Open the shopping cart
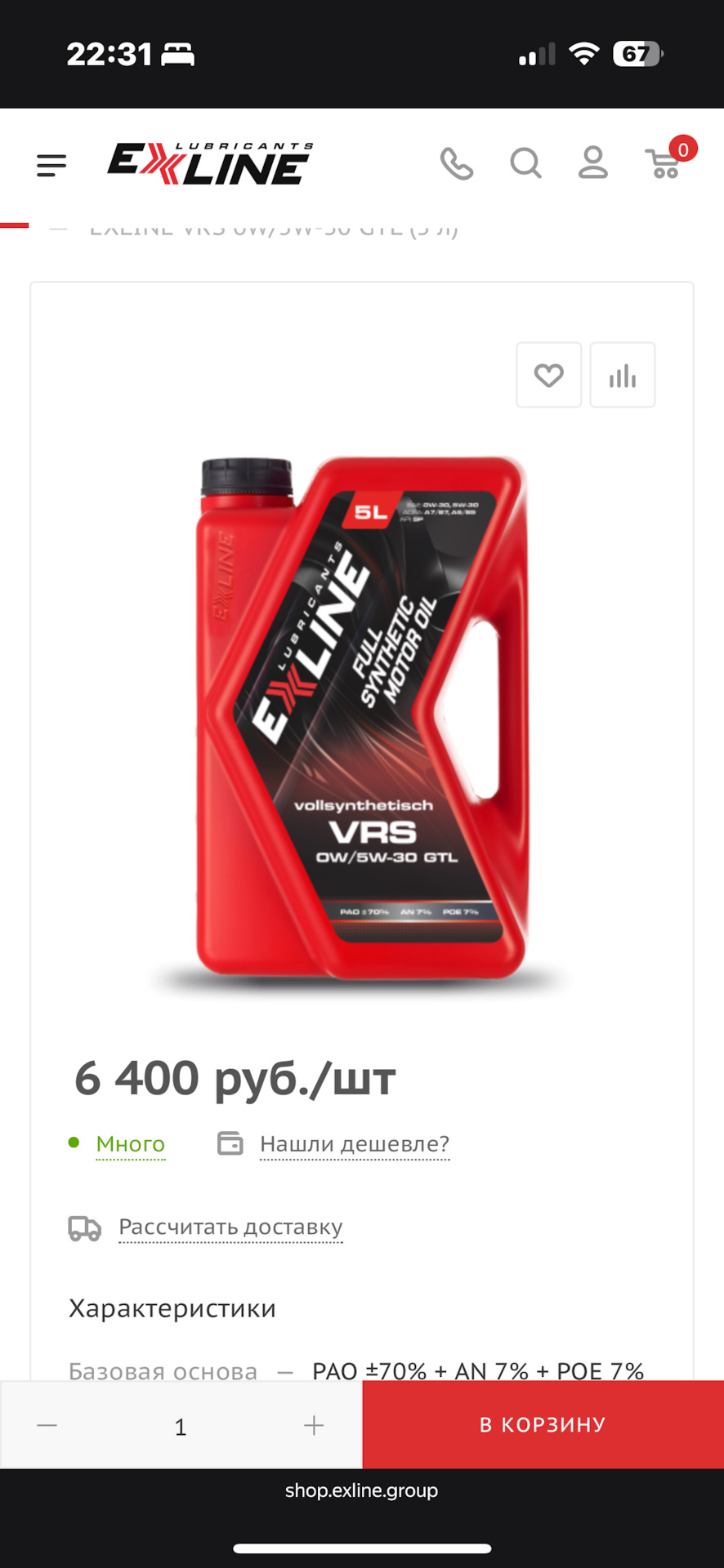 pos(664,163)
